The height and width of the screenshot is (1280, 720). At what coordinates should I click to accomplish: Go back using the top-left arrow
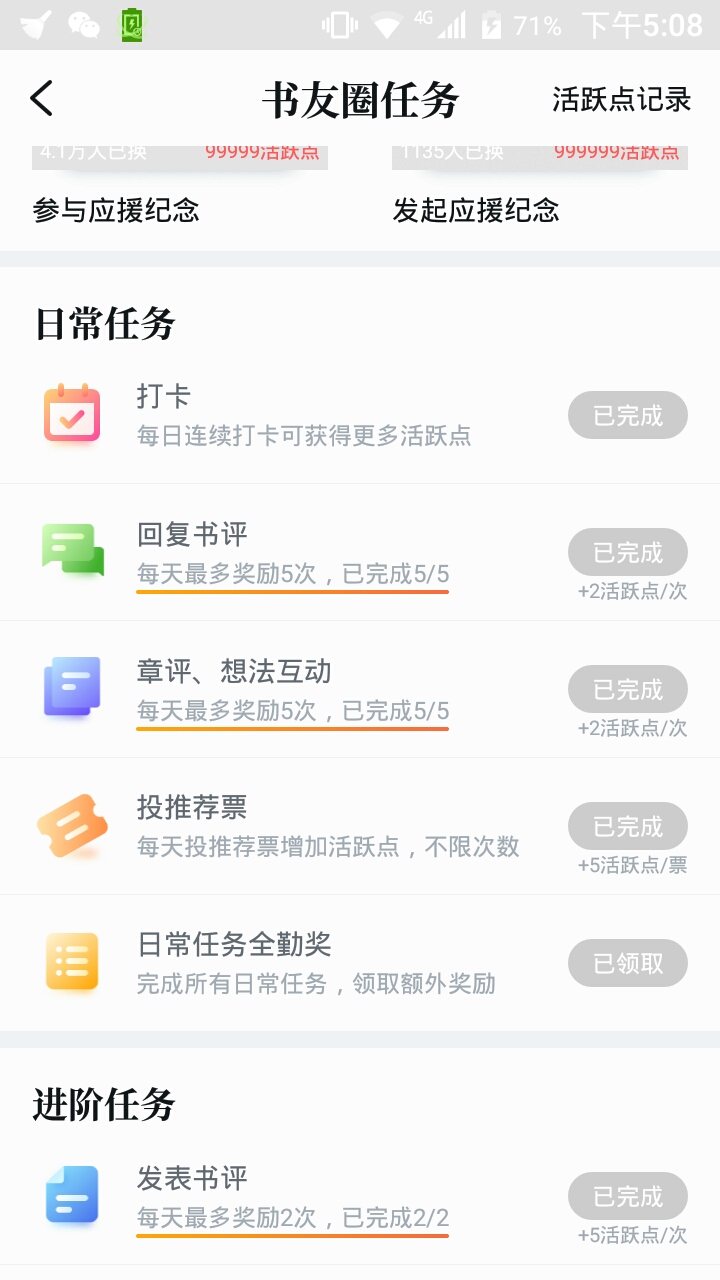[x=41, y=99]
